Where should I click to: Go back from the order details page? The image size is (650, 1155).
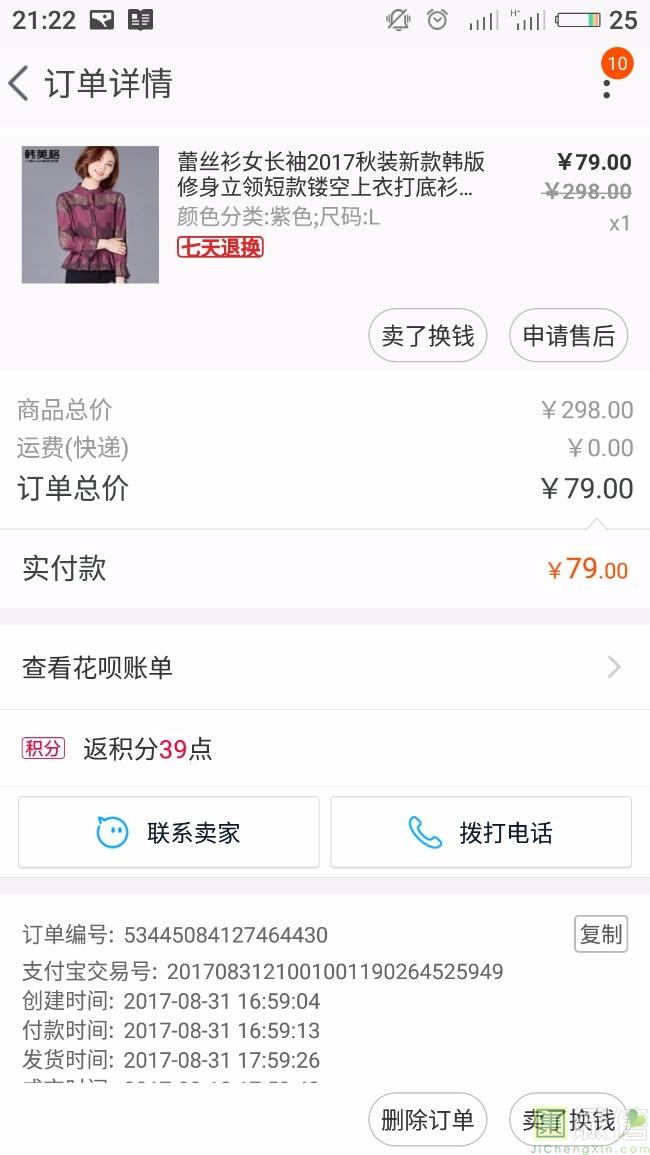(x=19, y=82)
